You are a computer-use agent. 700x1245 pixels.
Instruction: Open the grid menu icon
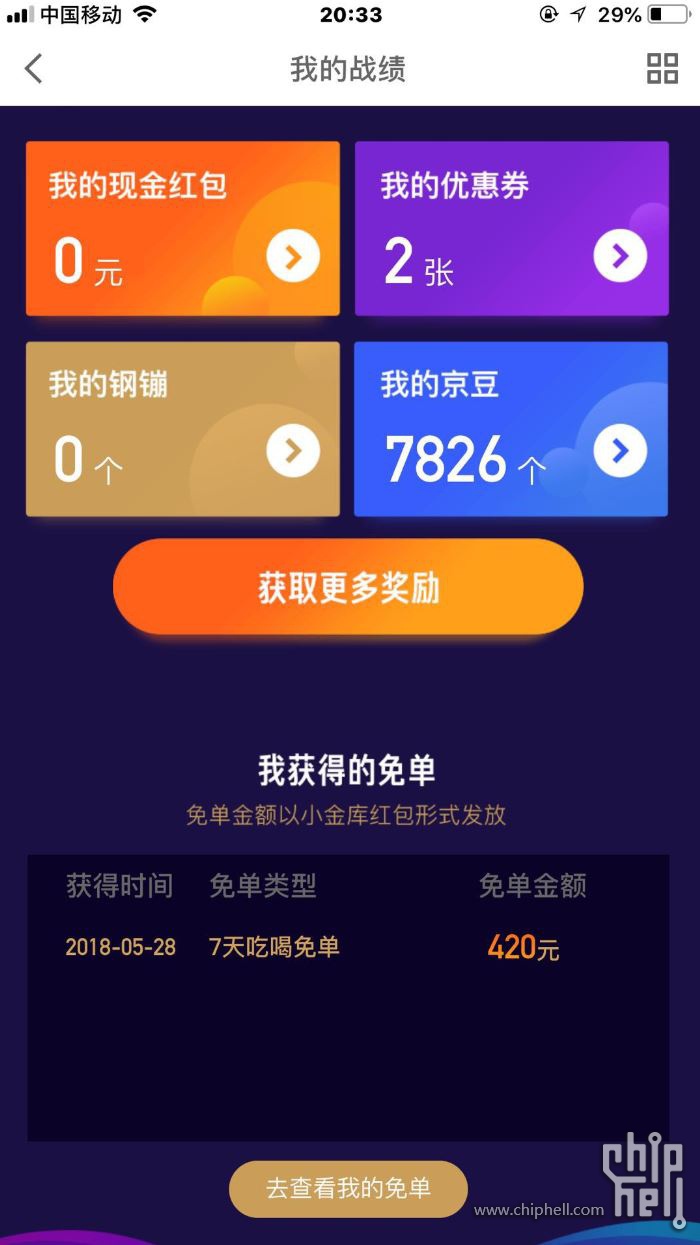(662, 69)
